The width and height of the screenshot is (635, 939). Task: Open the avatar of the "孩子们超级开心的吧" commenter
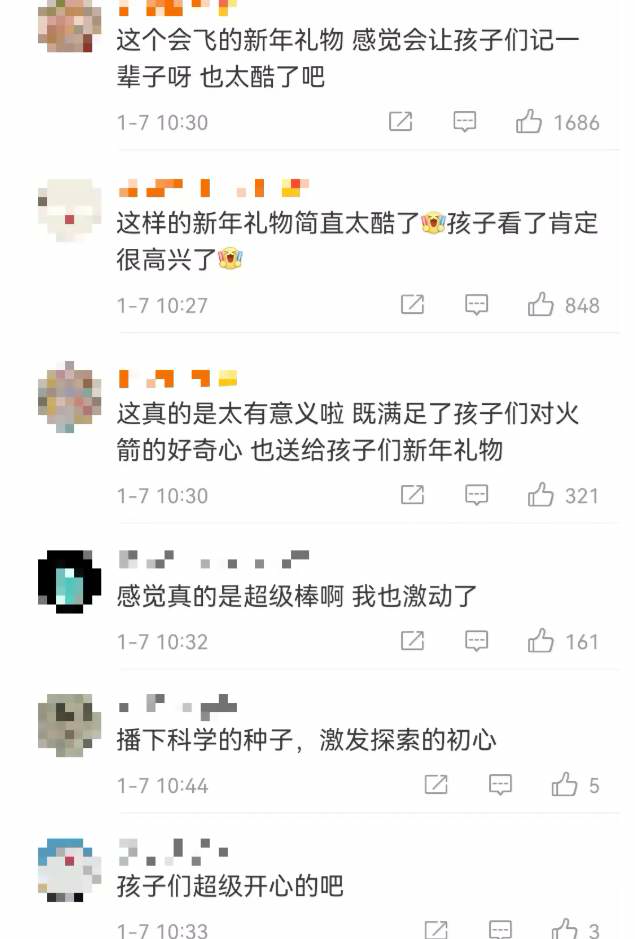tap(69, 870)
